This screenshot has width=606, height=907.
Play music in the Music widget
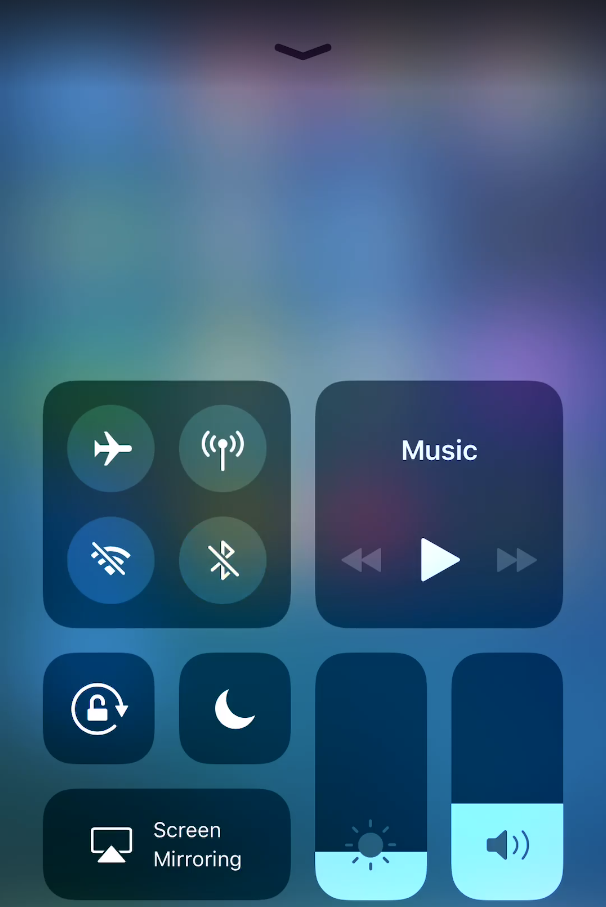439,560
